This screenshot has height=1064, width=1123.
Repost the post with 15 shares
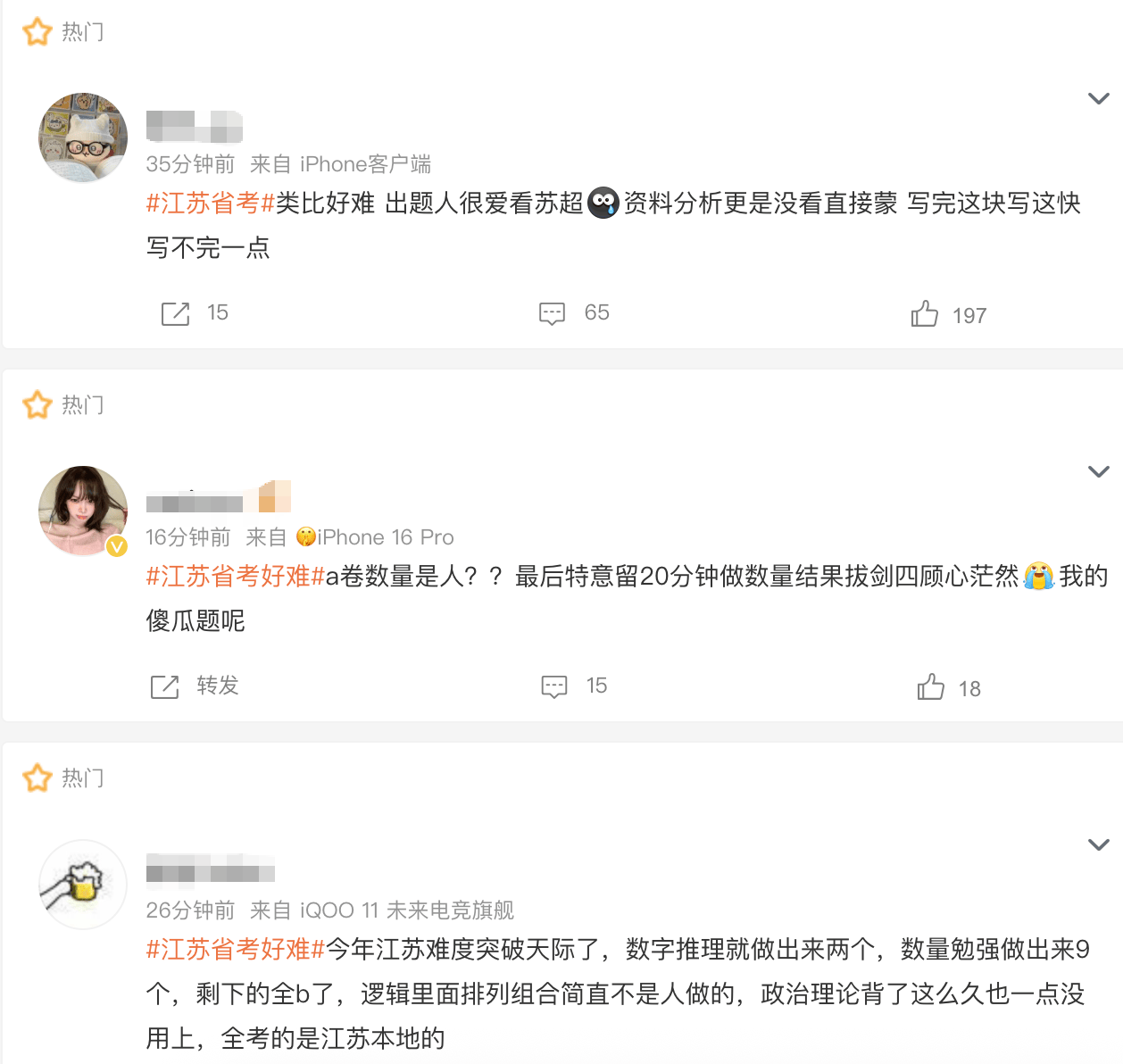[x=176, y=313]
